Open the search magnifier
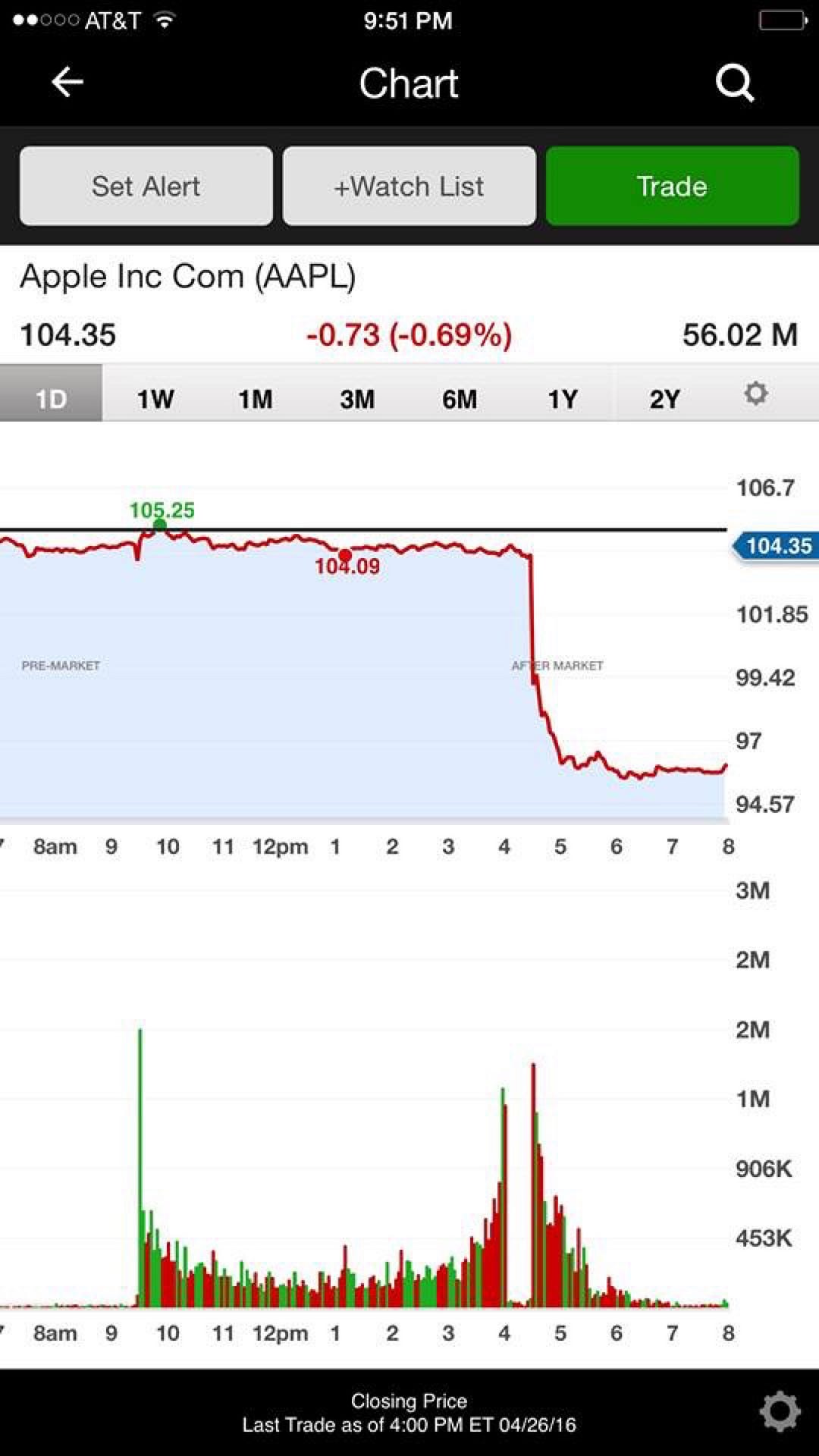819x1456 pixels. [734, 82]
